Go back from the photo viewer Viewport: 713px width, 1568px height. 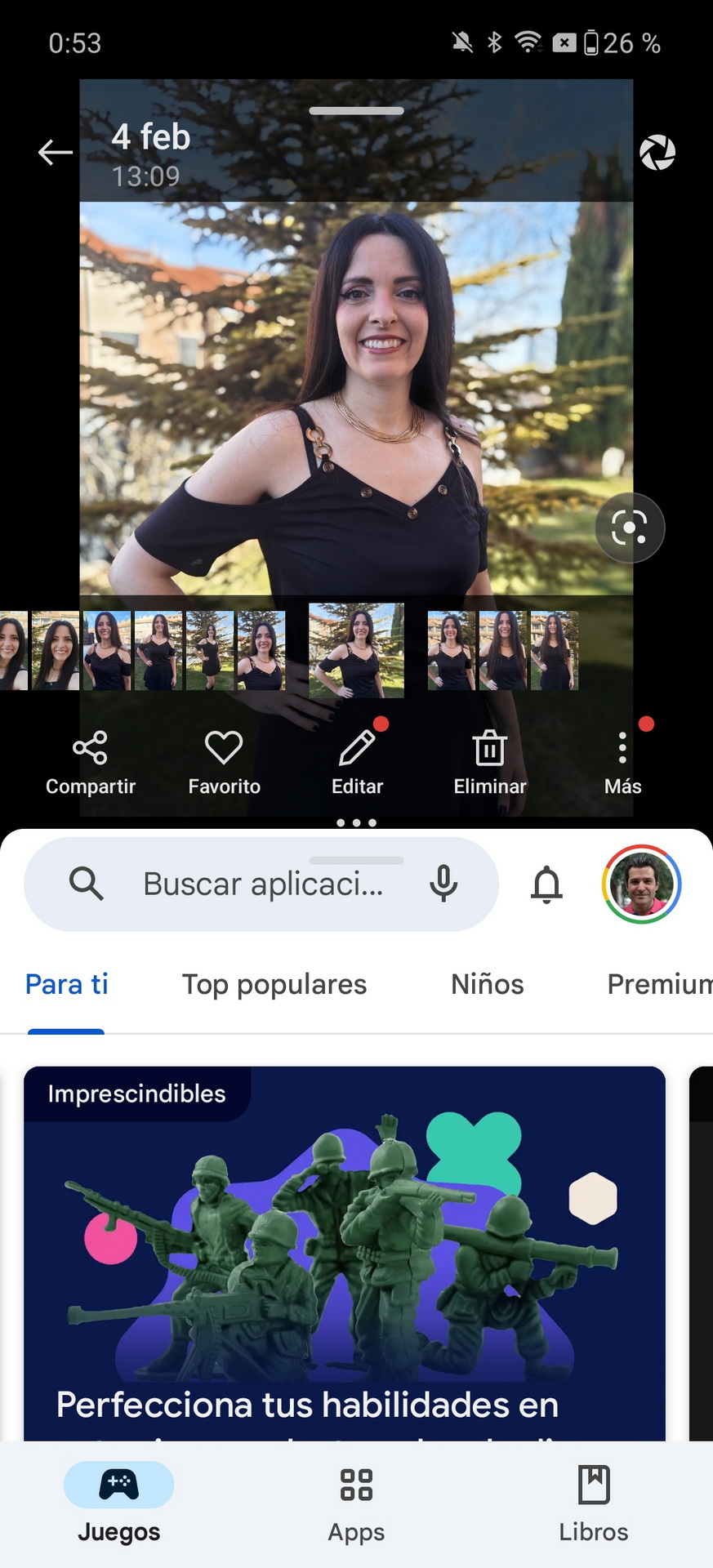[56, 152]
